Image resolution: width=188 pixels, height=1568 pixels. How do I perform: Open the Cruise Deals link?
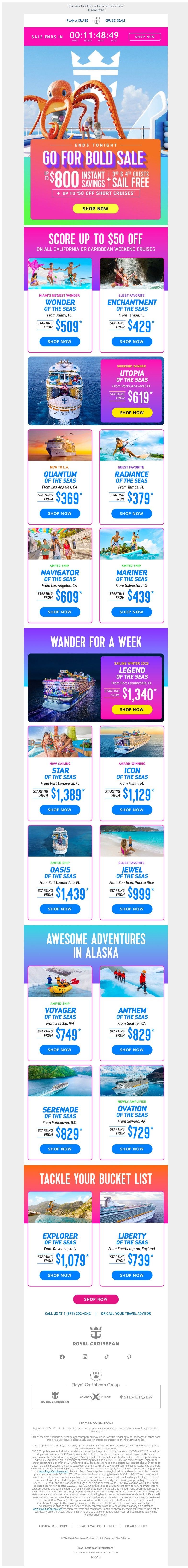(115, 21)
